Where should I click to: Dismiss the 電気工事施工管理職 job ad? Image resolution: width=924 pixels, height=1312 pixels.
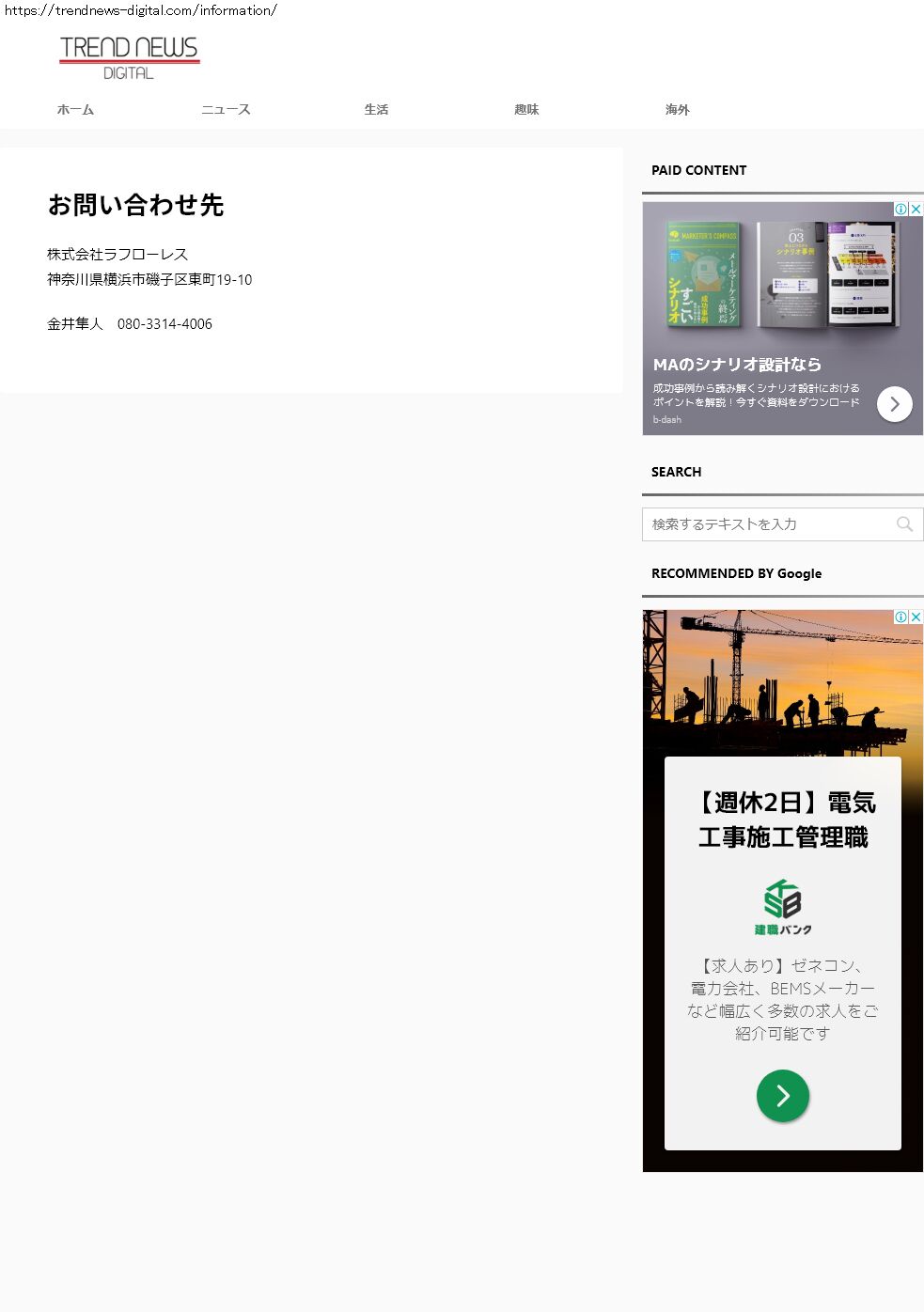[x=916, y=617]
